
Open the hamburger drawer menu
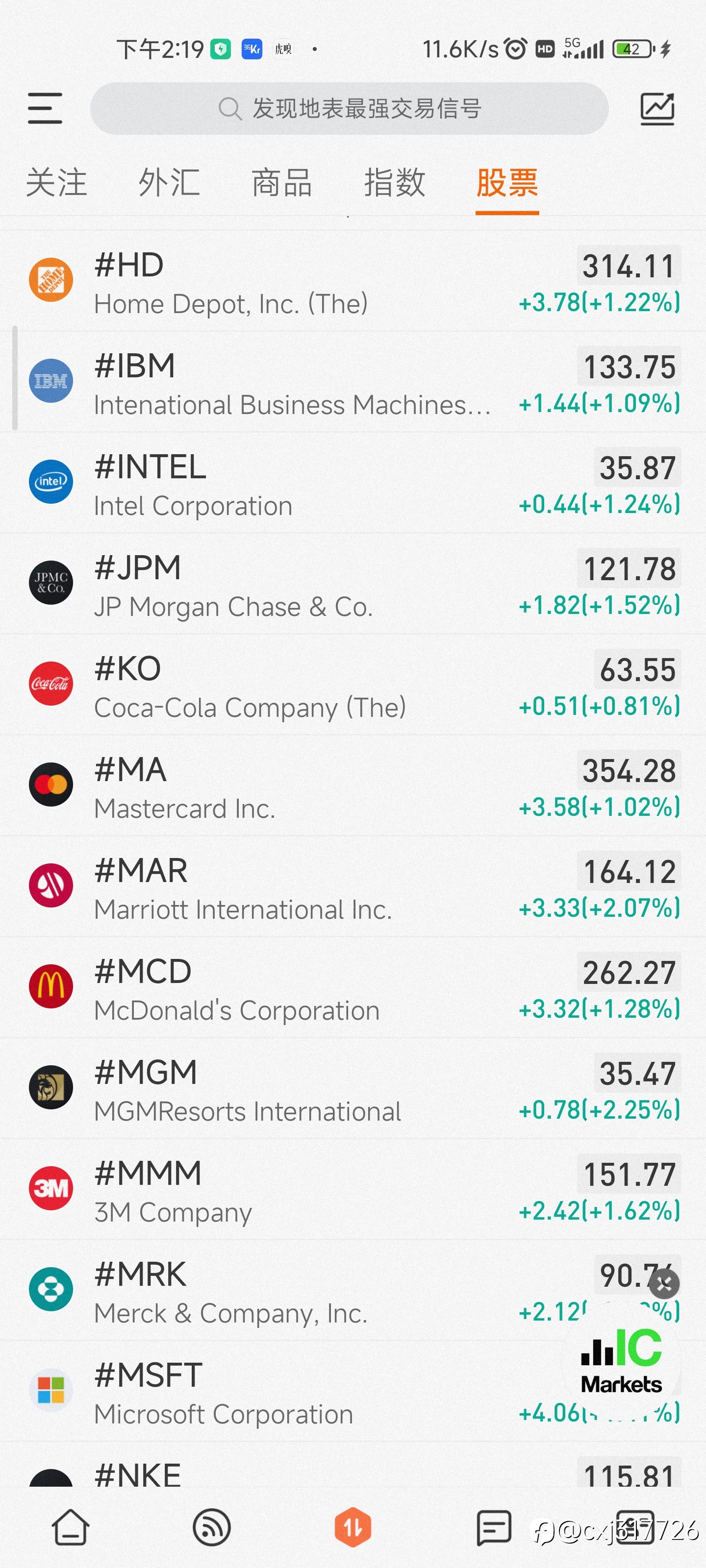coord(45,108)
